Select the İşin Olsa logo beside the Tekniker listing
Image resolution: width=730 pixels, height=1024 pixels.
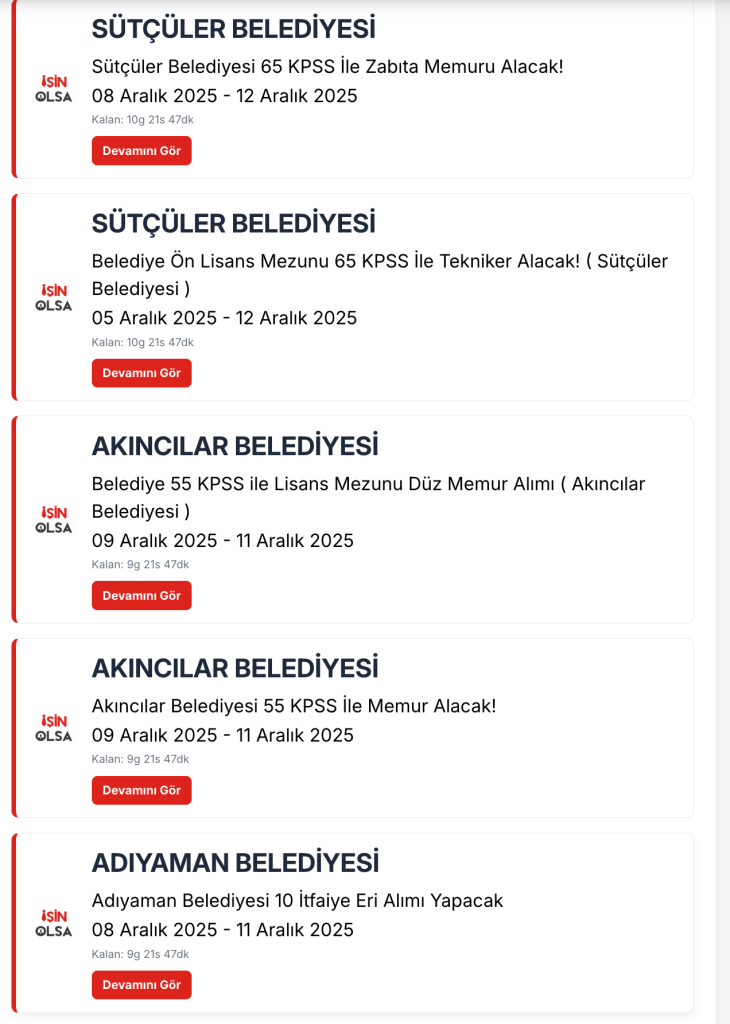(x=53, y=297)
